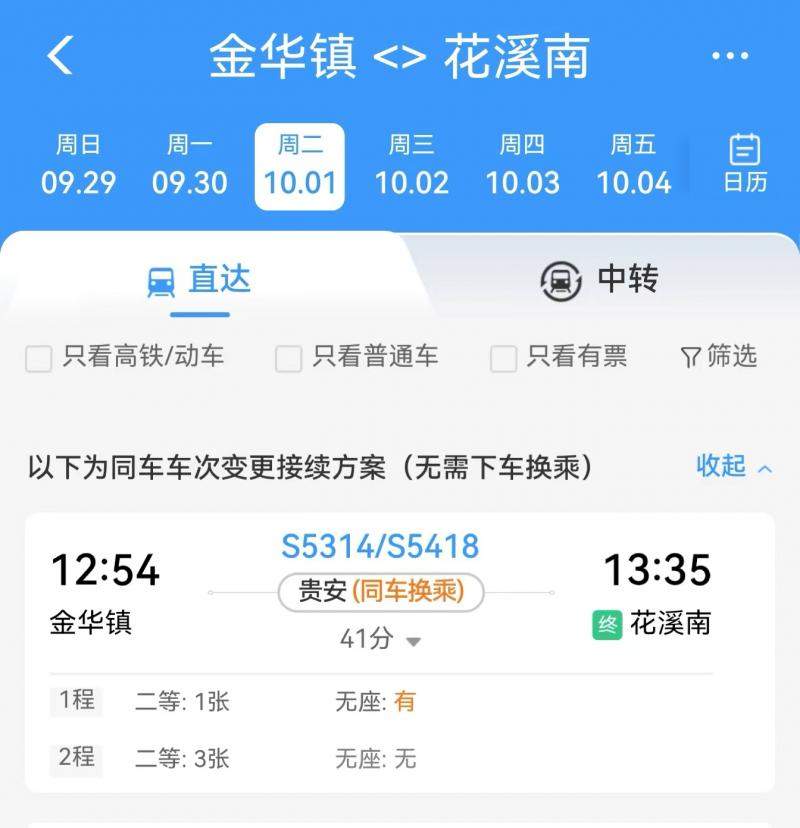800x828 pixels.
Task: Tap the transfer icon beside 中转
Action: tap(561, 281)
